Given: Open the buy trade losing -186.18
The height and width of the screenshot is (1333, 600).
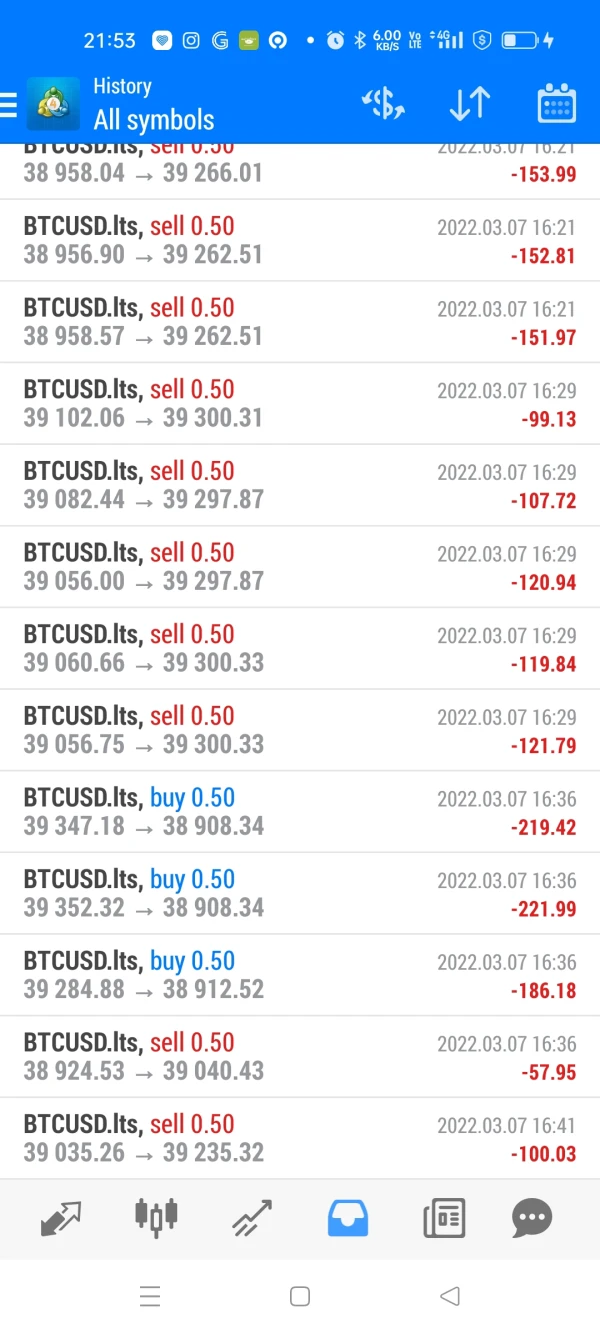Looking at the screenshot, I should tap(300, 975).
